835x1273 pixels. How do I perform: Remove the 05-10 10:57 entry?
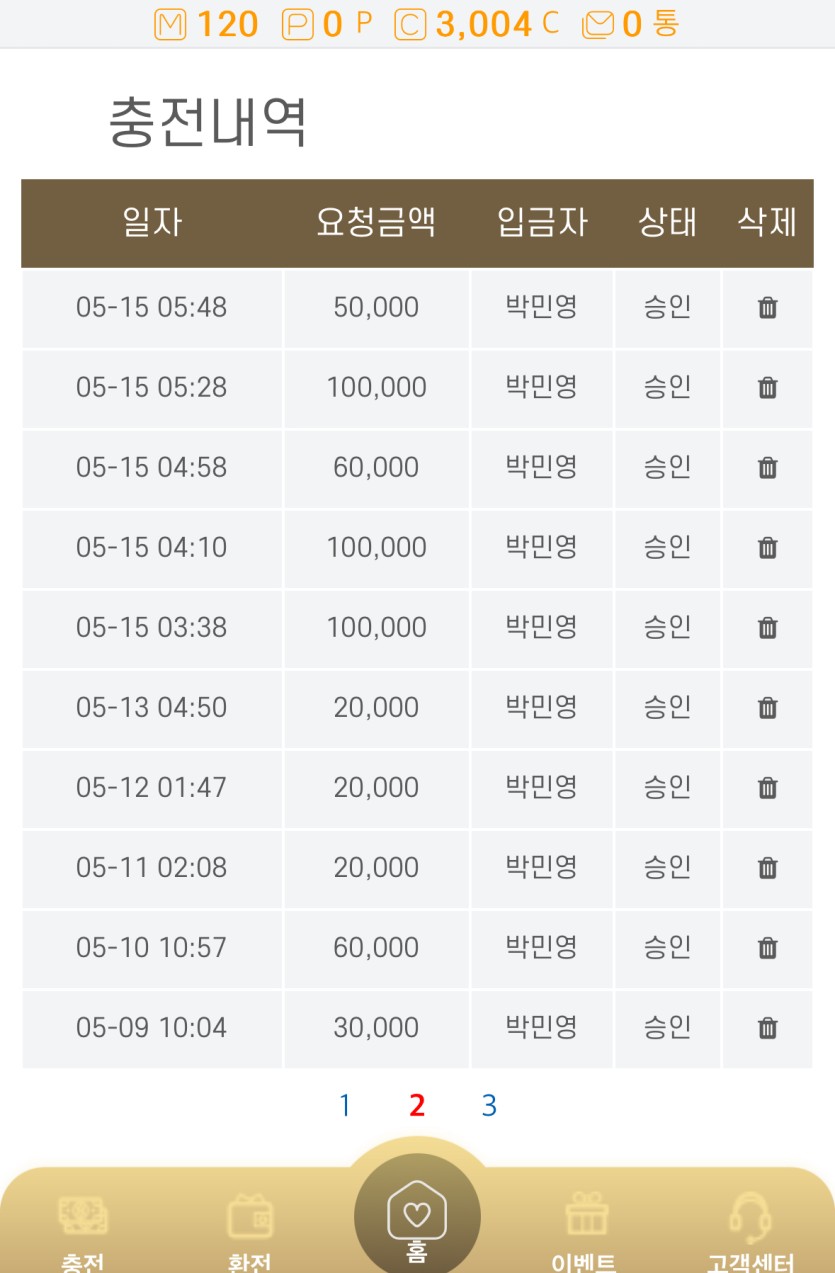(x=767, y=948)
